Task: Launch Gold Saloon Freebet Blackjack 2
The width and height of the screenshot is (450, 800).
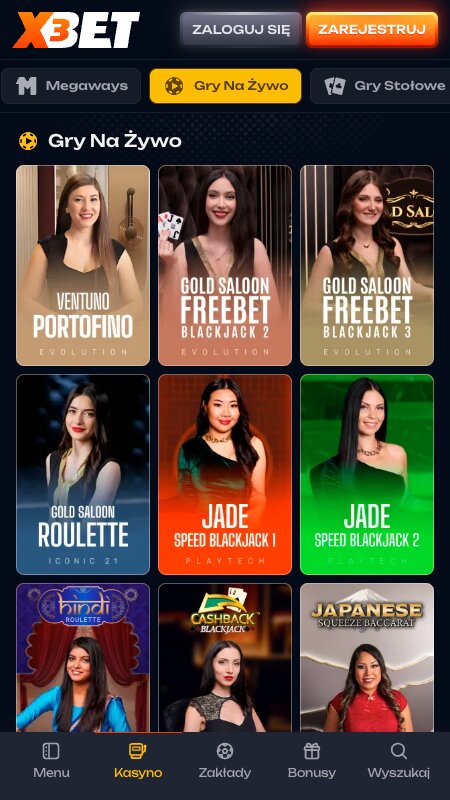Action: (x=225, y=265)
